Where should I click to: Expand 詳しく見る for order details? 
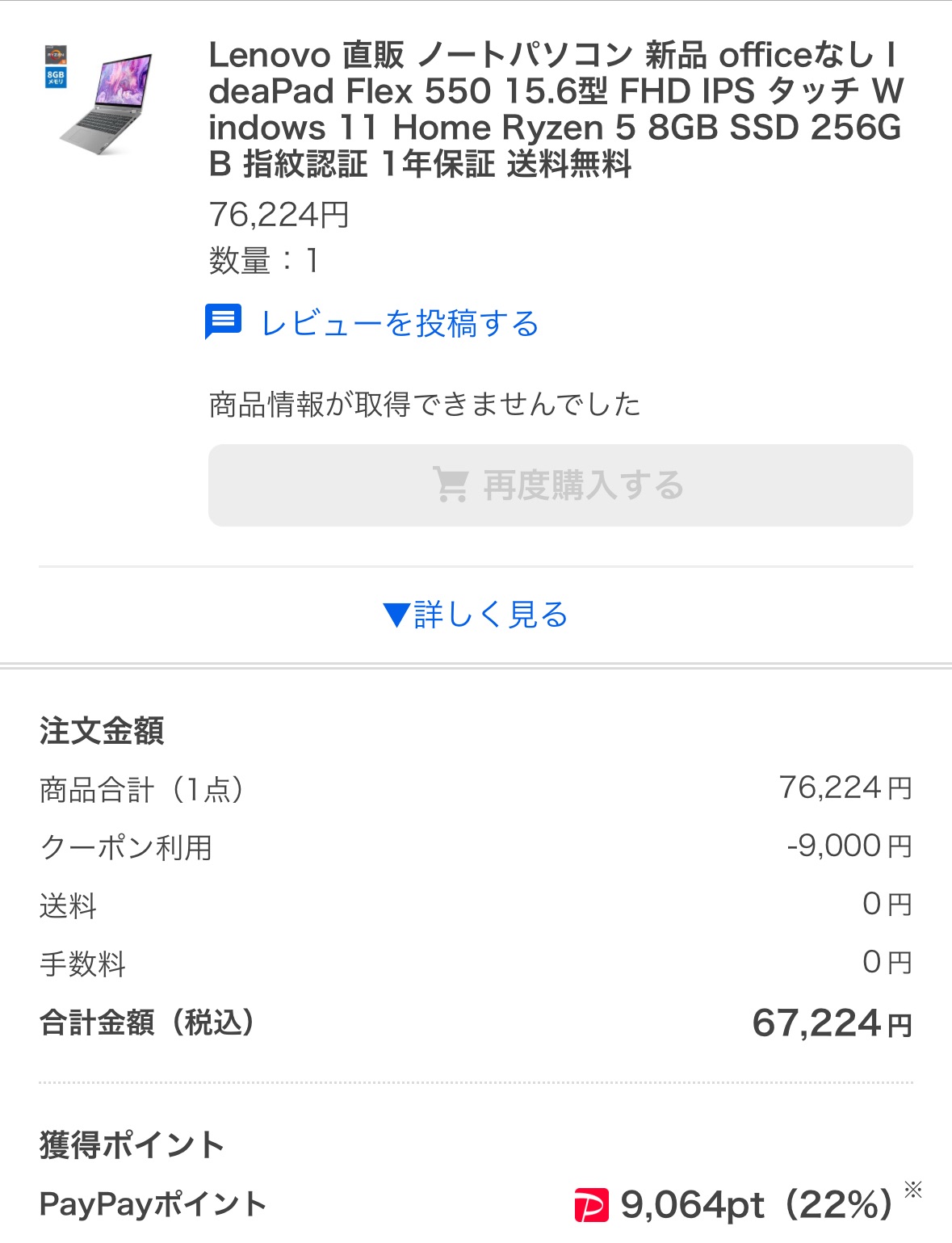[476, 615]
